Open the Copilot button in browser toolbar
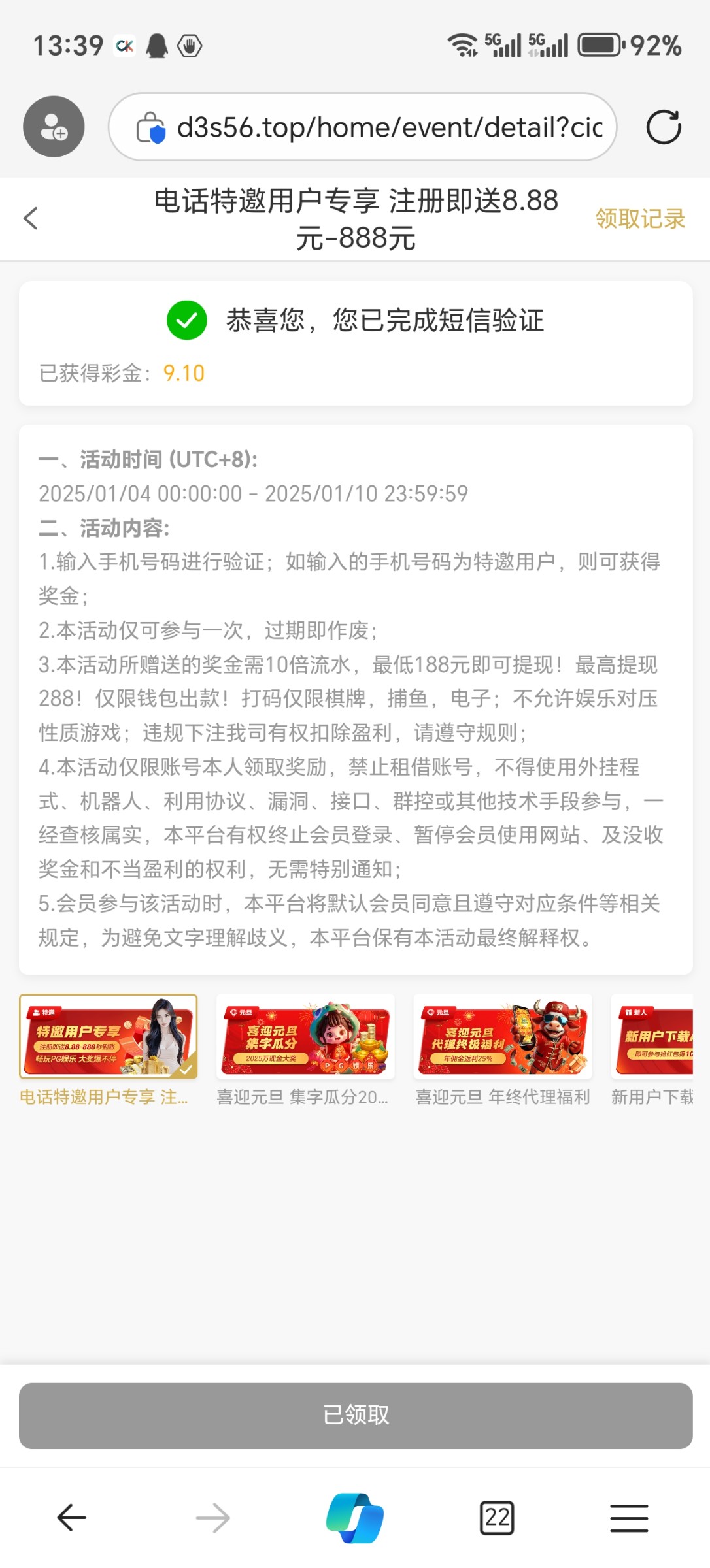This screenshot has width=710, height=1568. click(x=355, y=1518)
